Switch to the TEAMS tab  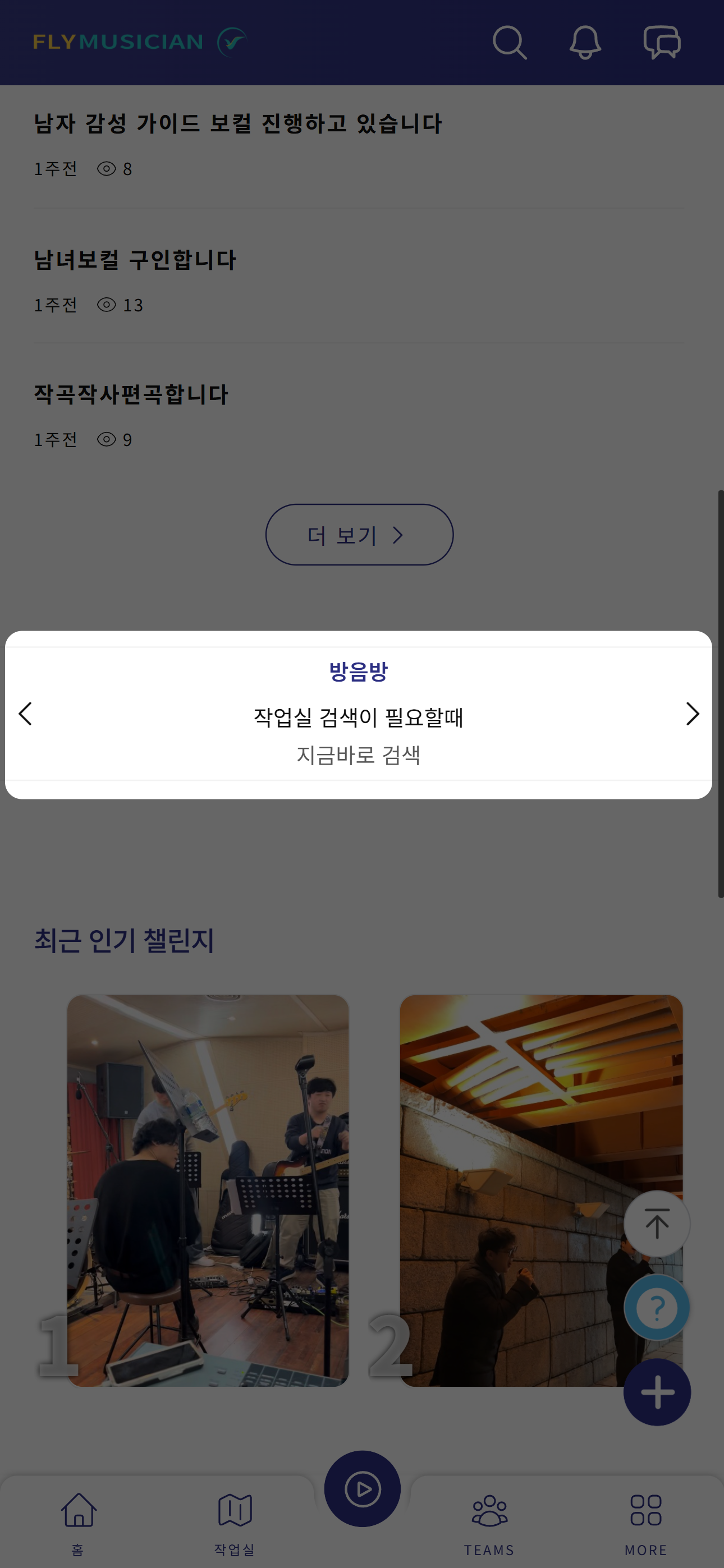(x=489, y=1520)
